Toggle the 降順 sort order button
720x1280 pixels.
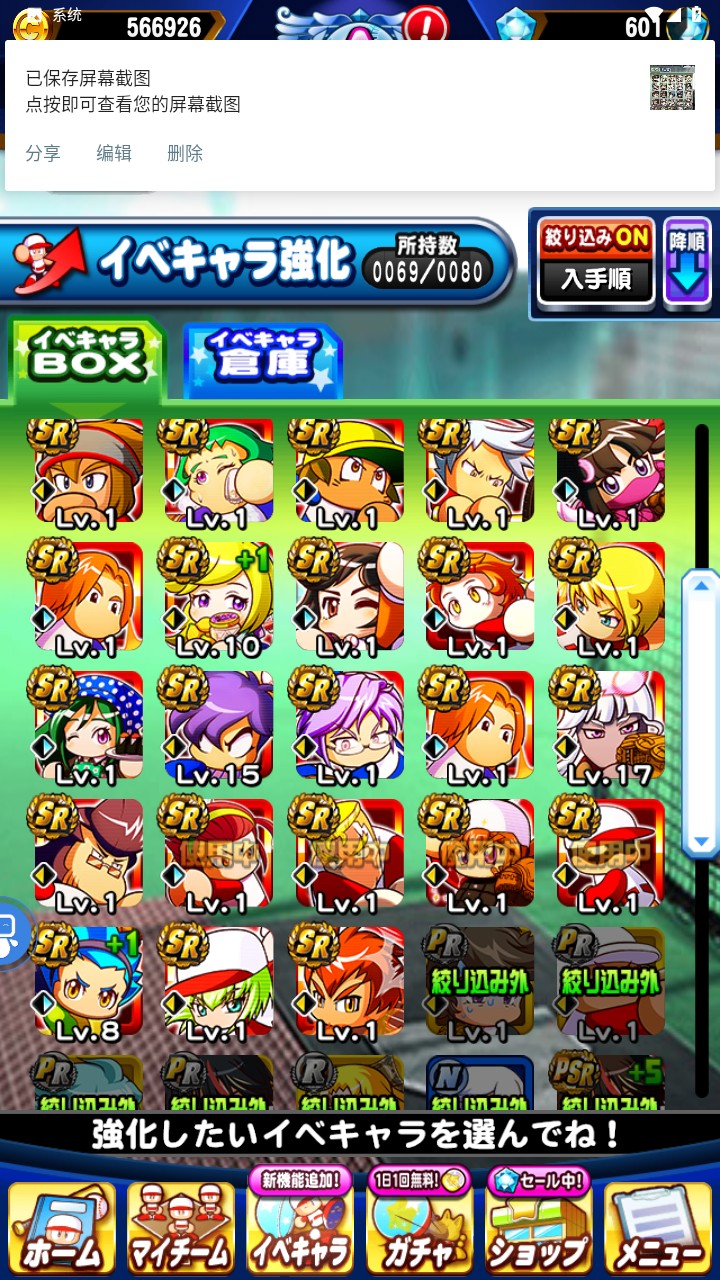[687, 261]
